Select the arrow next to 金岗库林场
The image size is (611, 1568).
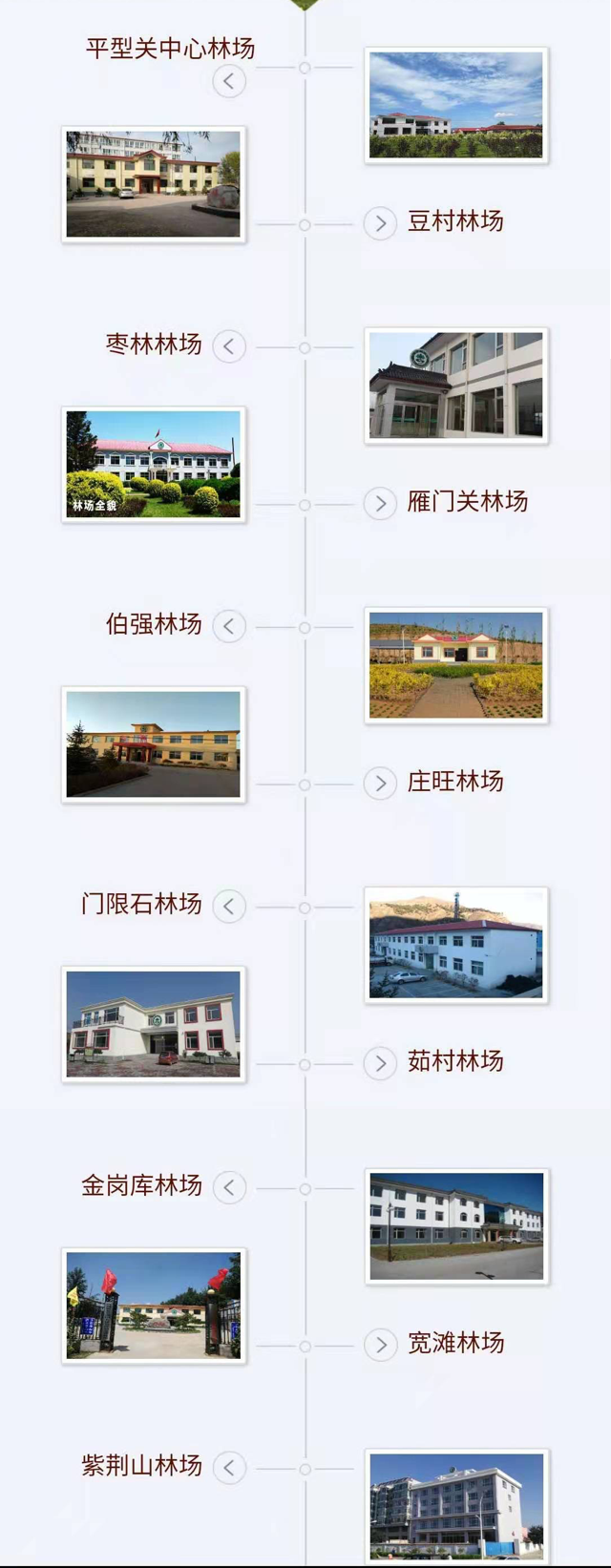click(228, 1187)
